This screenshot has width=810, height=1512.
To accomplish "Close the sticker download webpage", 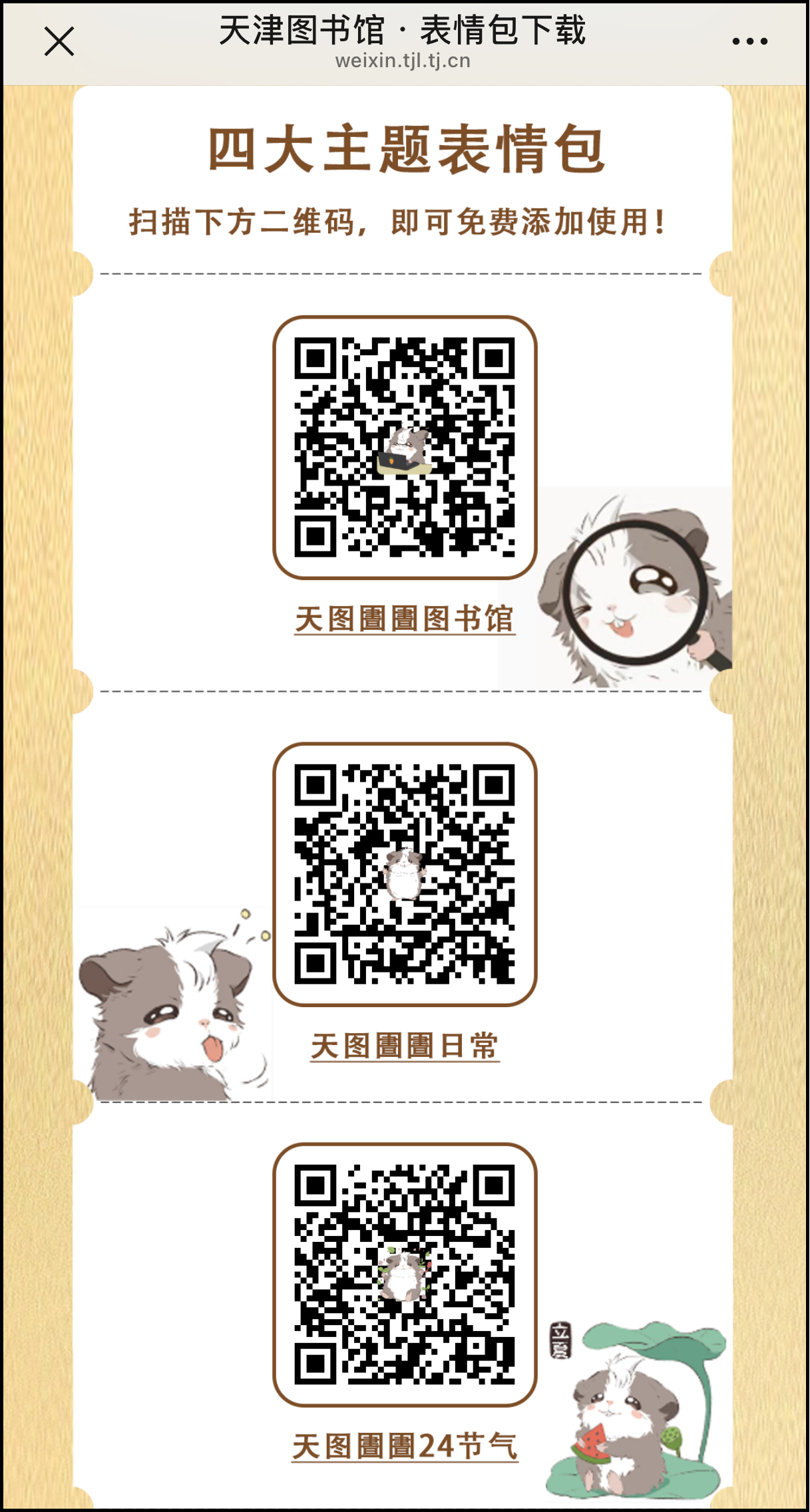I will [x=59, y=41].
